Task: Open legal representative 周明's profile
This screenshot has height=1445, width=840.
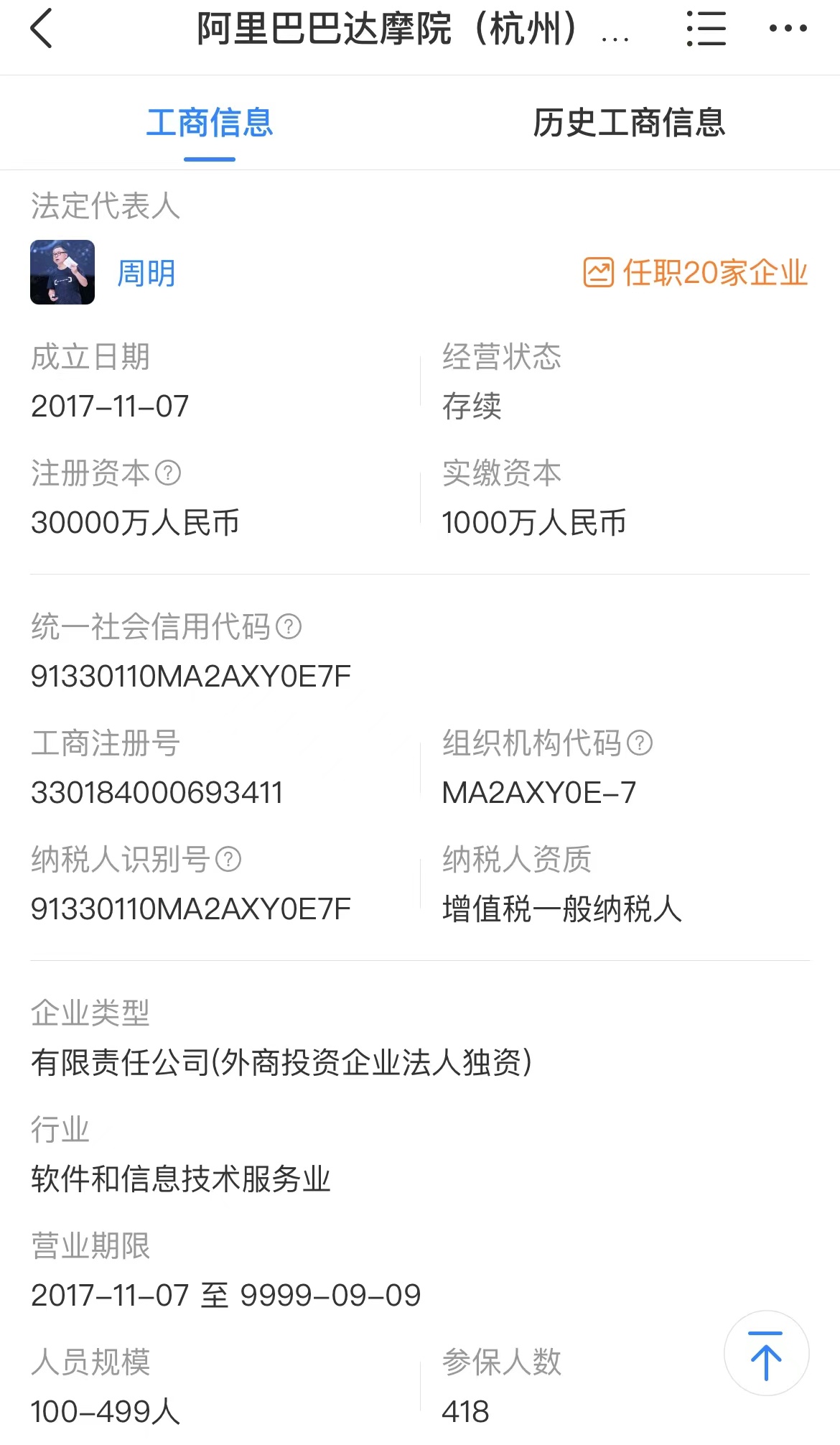Action: 146,273
